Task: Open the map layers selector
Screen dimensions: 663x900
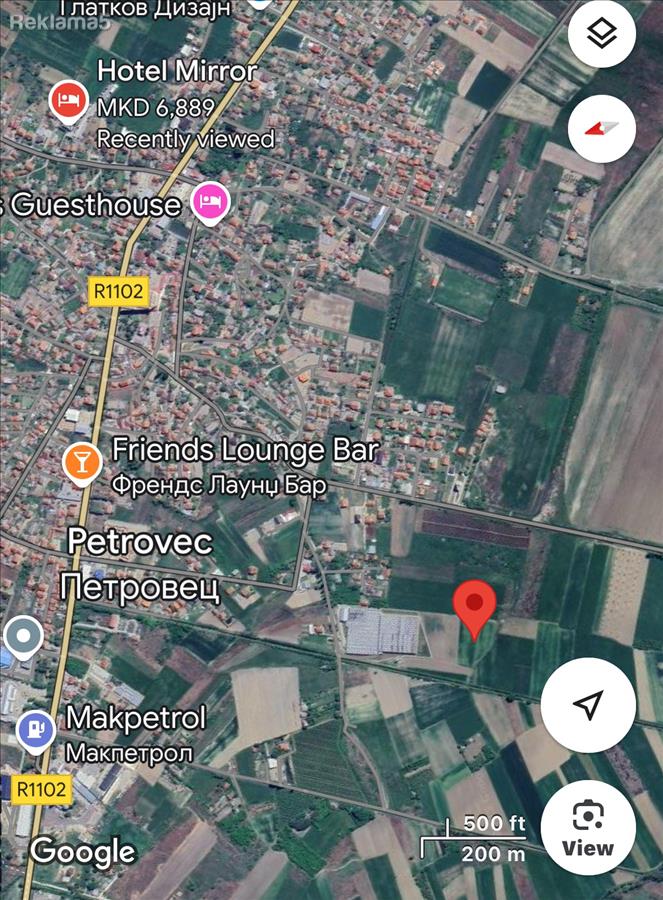Action: (x=602, y=34)
